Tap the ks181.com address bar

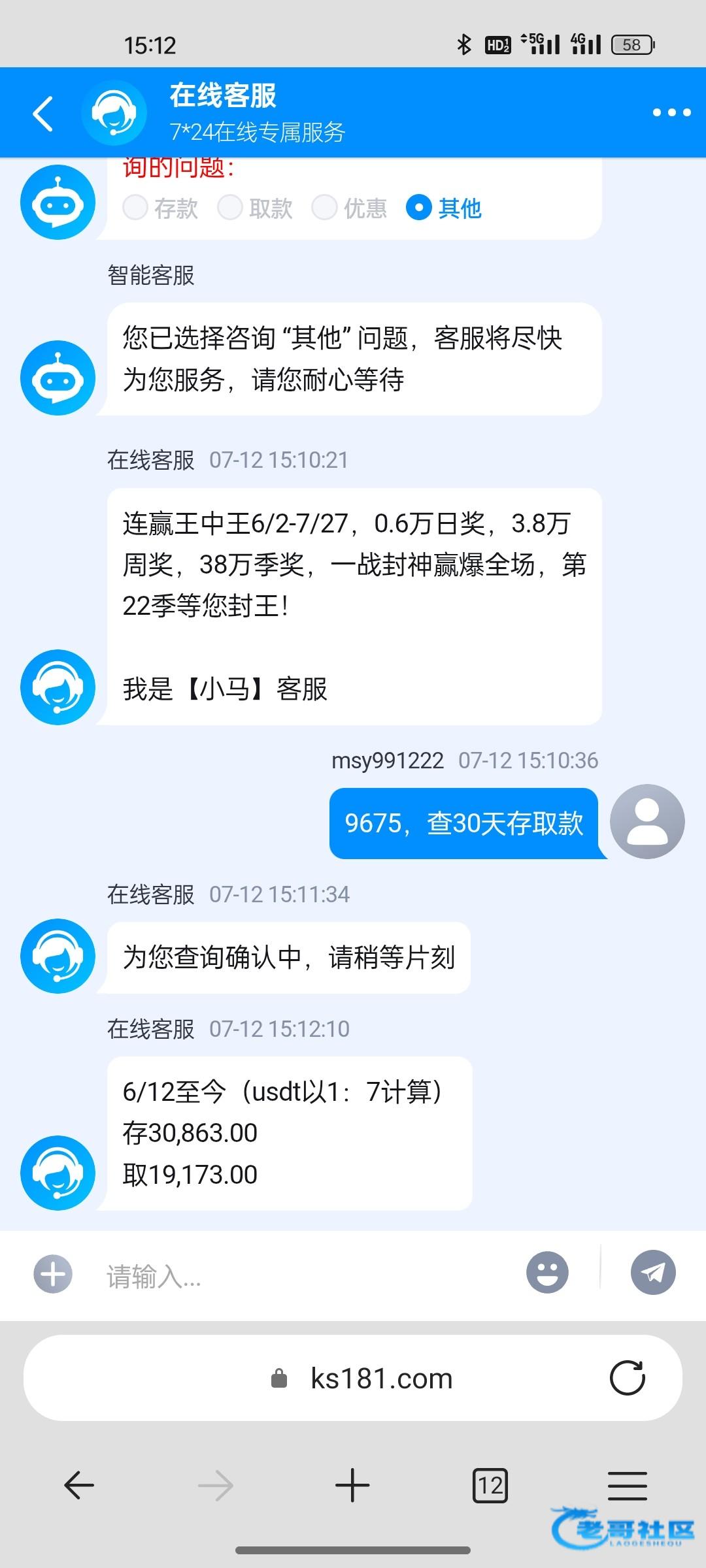click(381, 1378)
